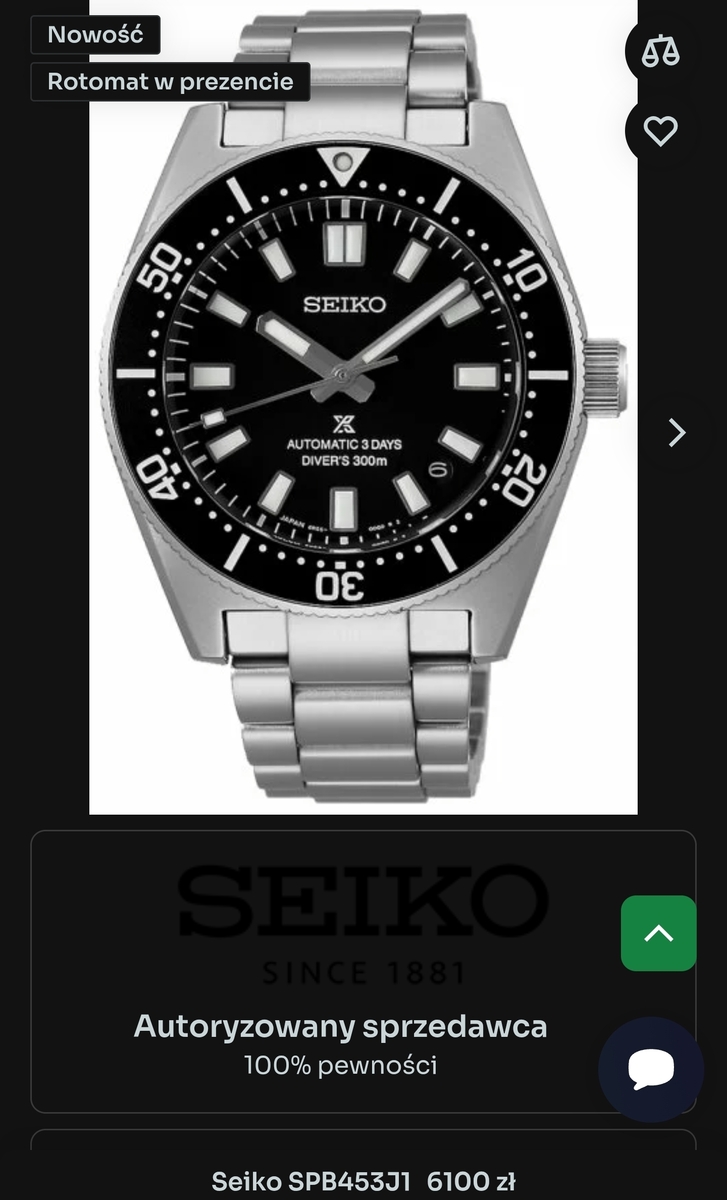Open the live chat bubble
This screenshot has width=727, height=1200.
pos(651,1069)
